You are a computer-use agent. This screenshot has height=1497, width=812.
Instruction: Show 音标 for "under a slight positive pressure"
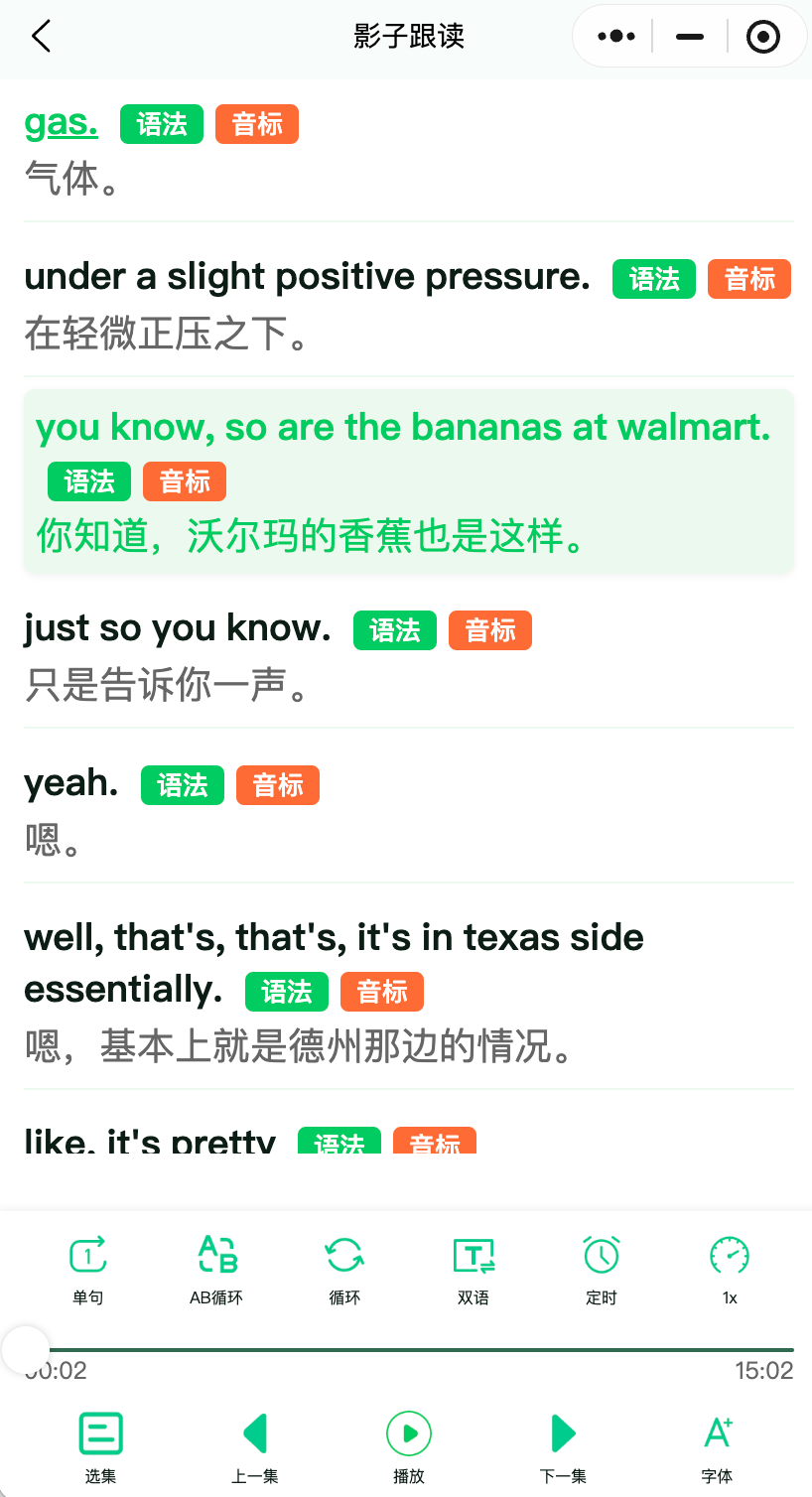pyautogui.click(x=749, y=279)
